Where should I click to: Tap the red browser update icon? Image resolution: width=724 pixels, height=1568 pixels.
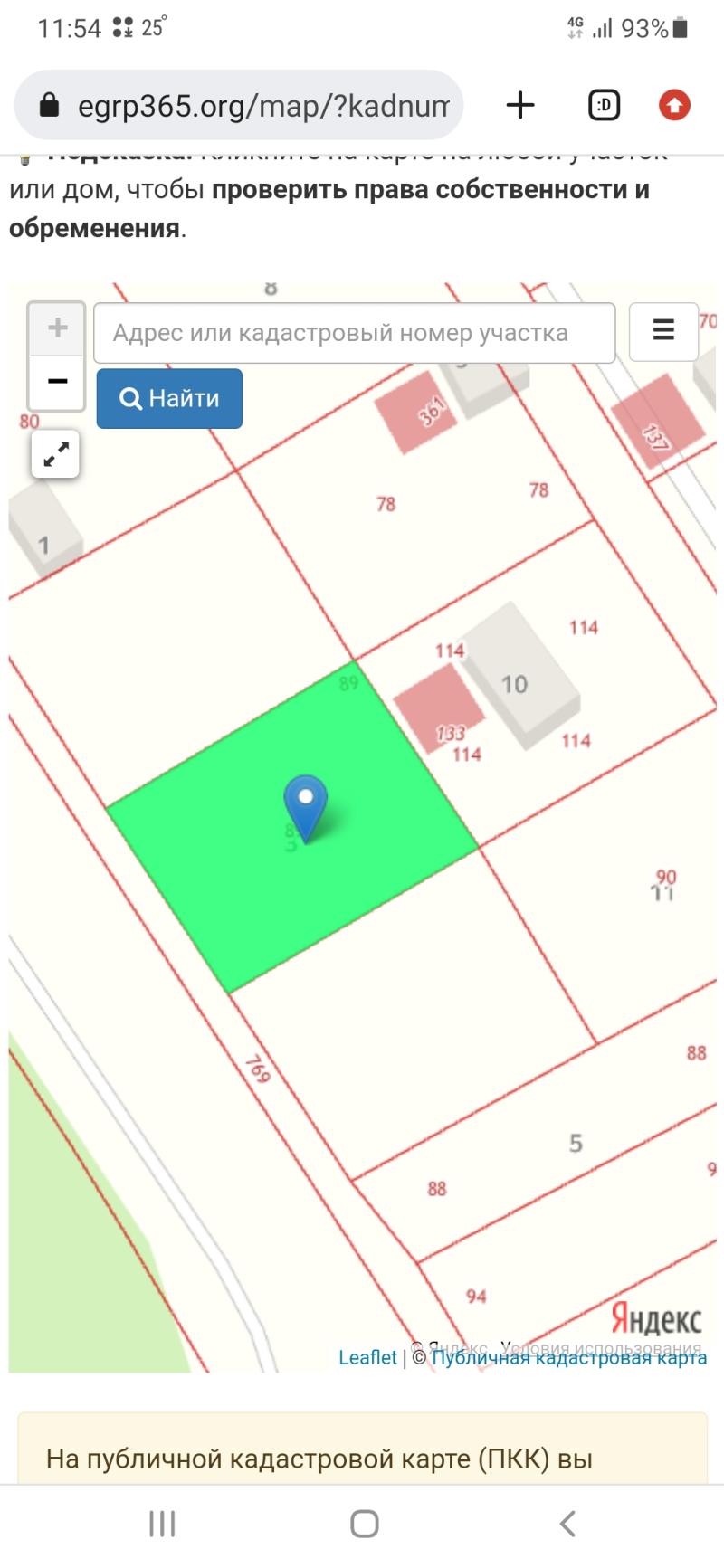(673, 106)
